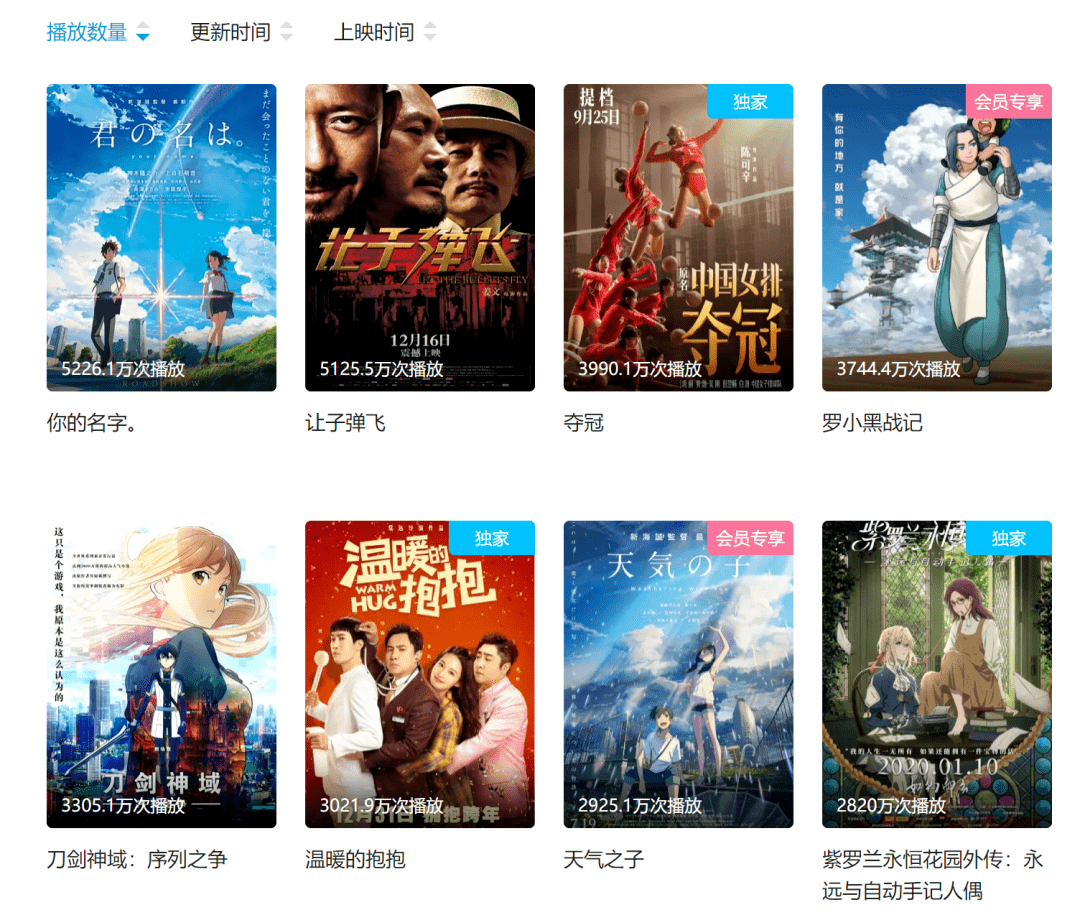This screenshot has height=915, width=1080.
Task: Sort by 上映时间
Action: (384, 32)
